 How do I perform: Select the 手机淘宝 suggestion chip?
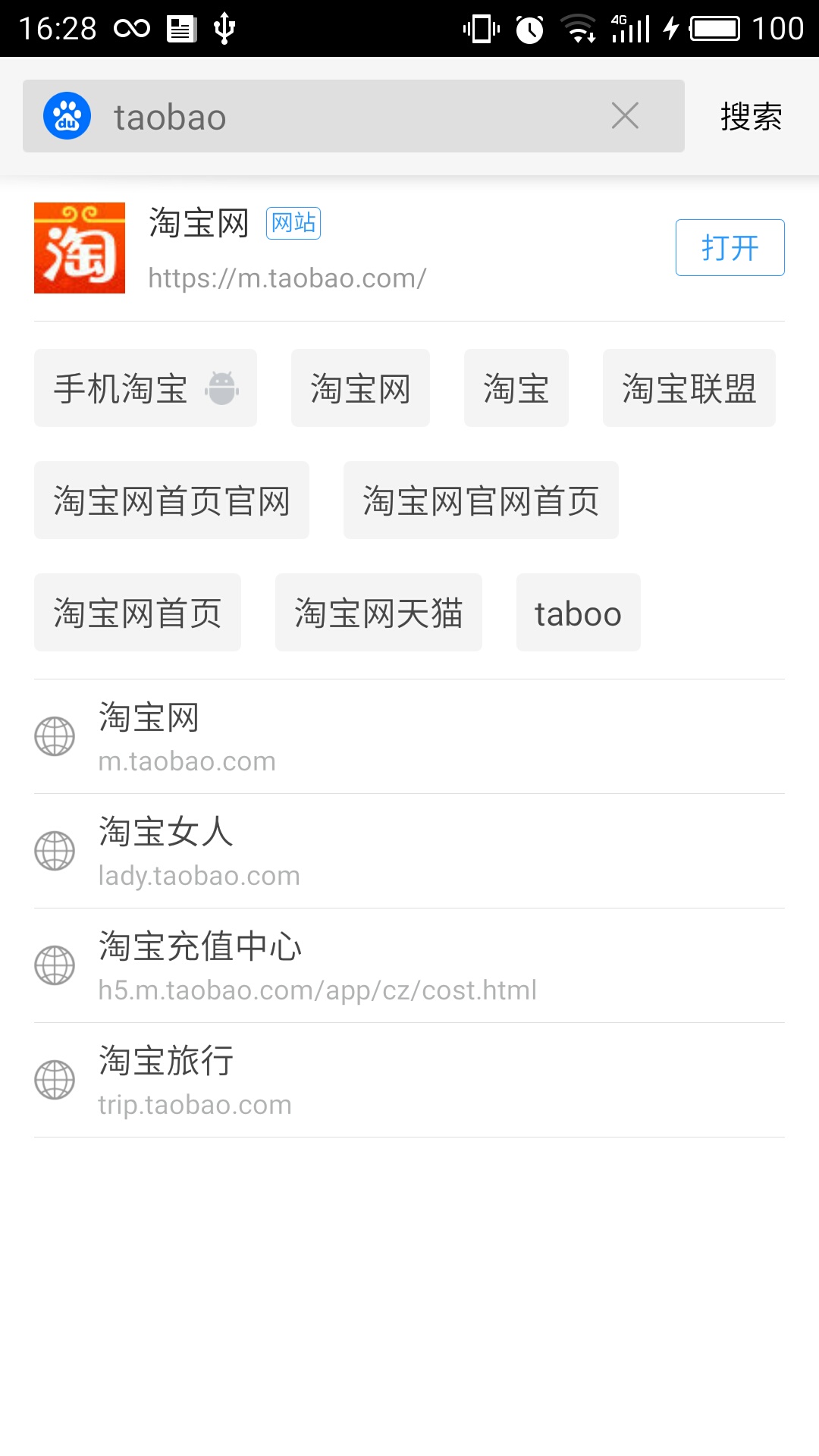146,388
